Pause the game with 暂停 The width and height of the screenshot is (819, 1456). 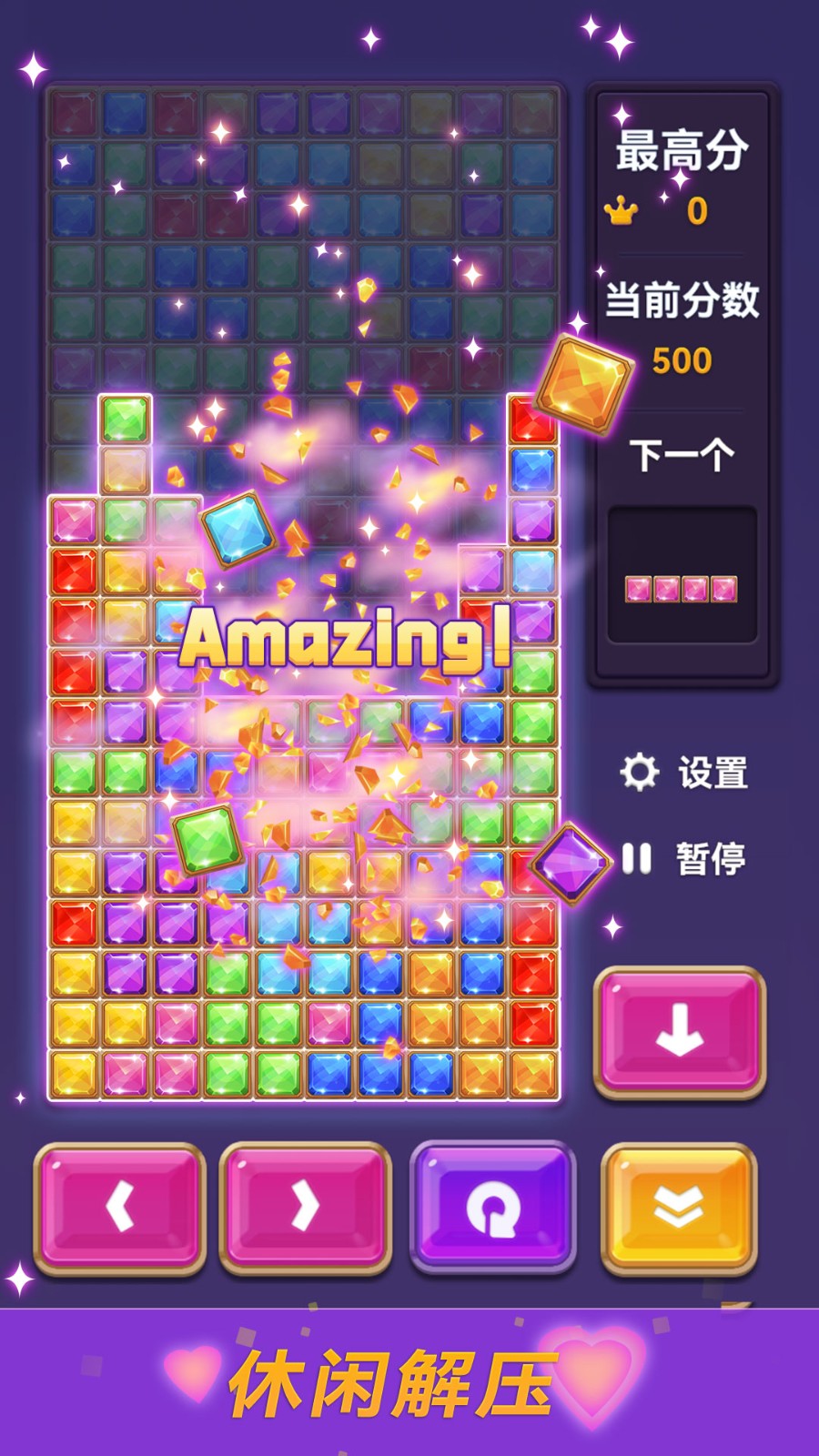tap(684, 858)
